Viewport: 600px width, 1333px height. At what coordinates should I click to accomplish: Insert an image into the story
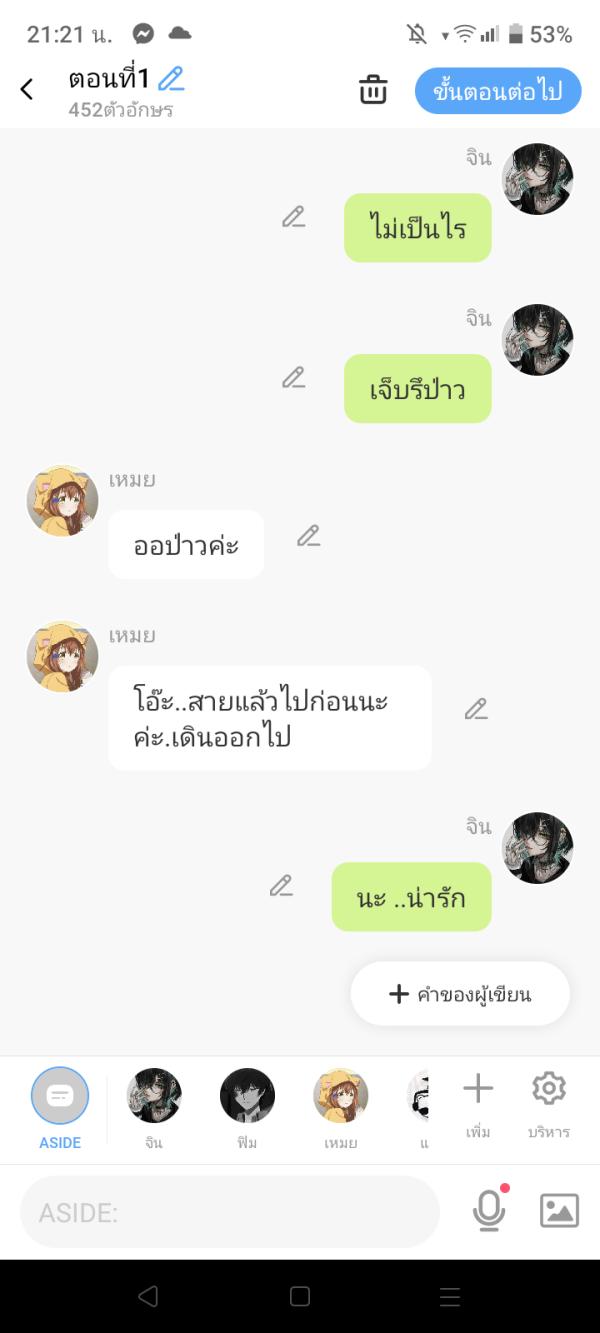tap(559, 1211)
